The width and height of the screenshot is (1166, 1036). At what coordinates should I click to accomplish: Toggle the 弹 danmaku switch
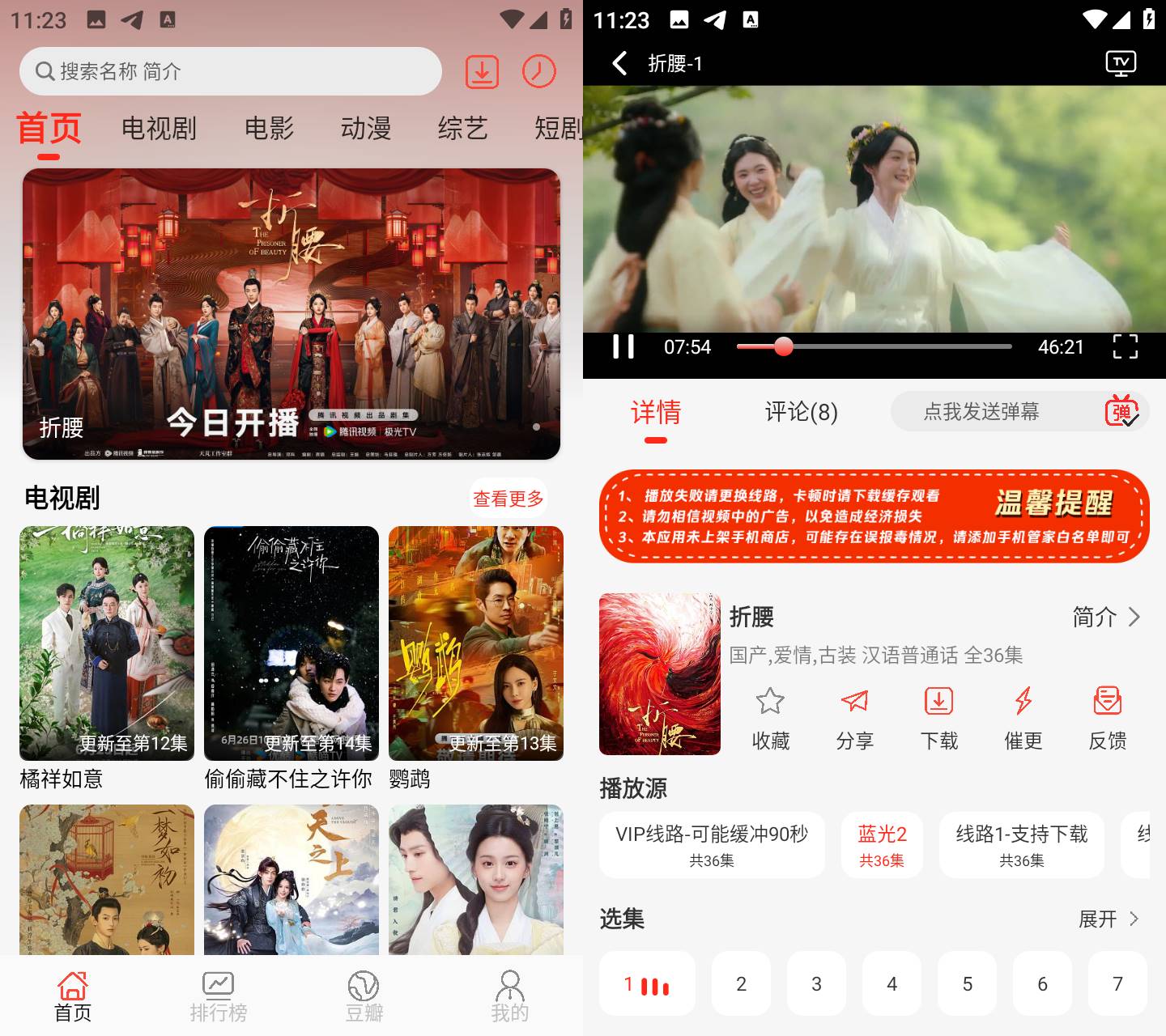tap(1122, 412)
